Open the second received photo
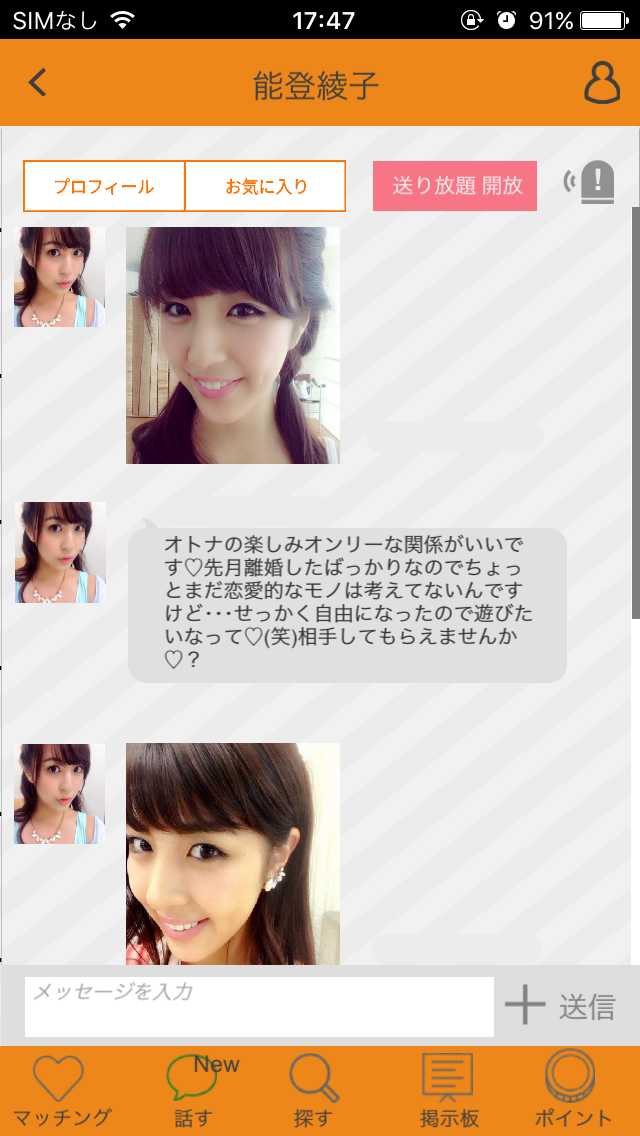 click(x=233, y=853)
